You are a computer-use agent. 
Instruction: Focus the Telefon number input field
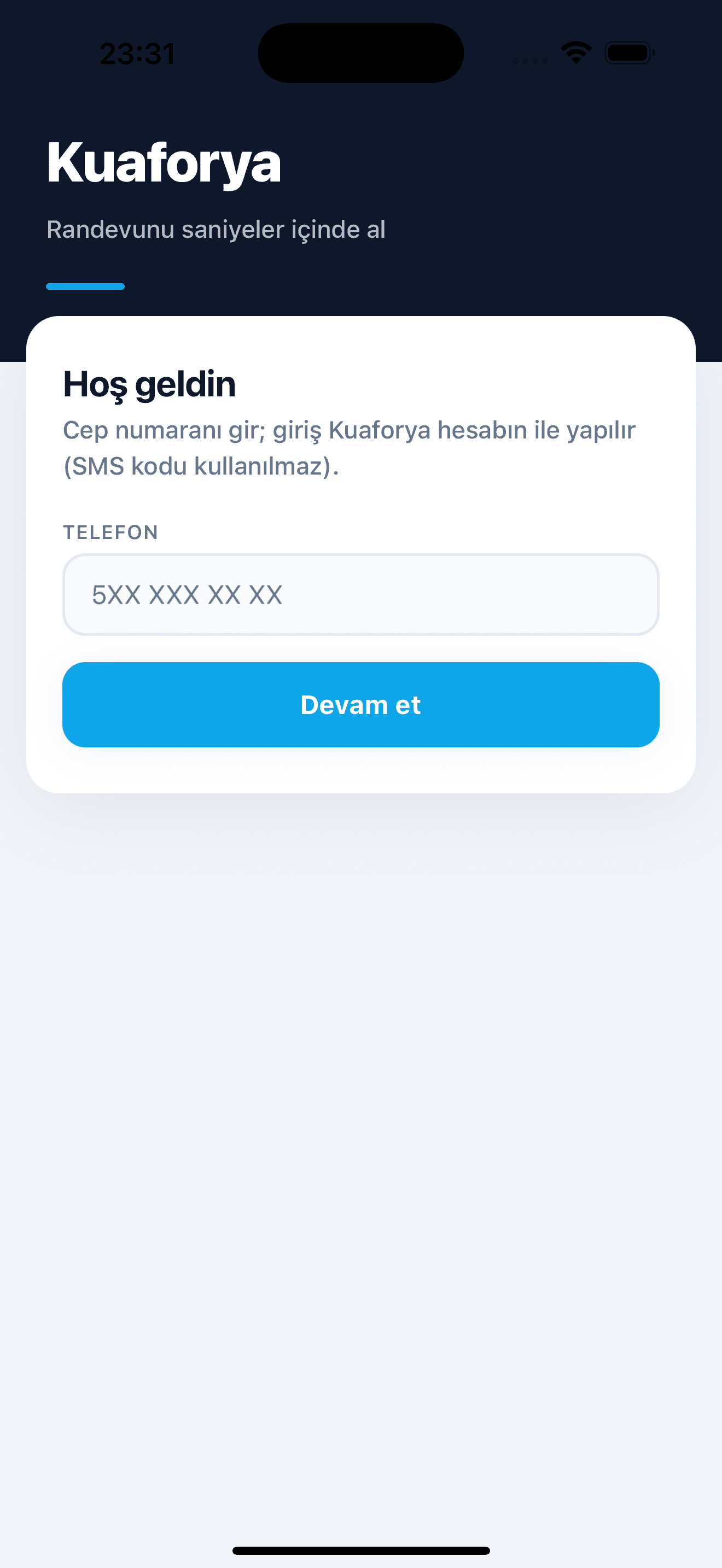pos(360,594)
